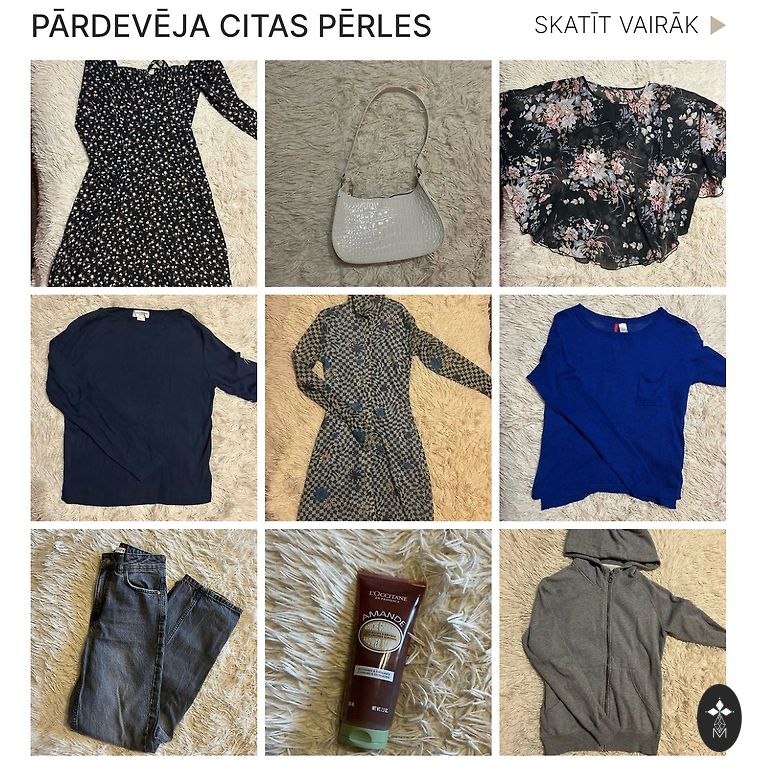Select the navy long-sleeve sweater listing
Viewport: 758px width, 768px height.
pos(143,407)
